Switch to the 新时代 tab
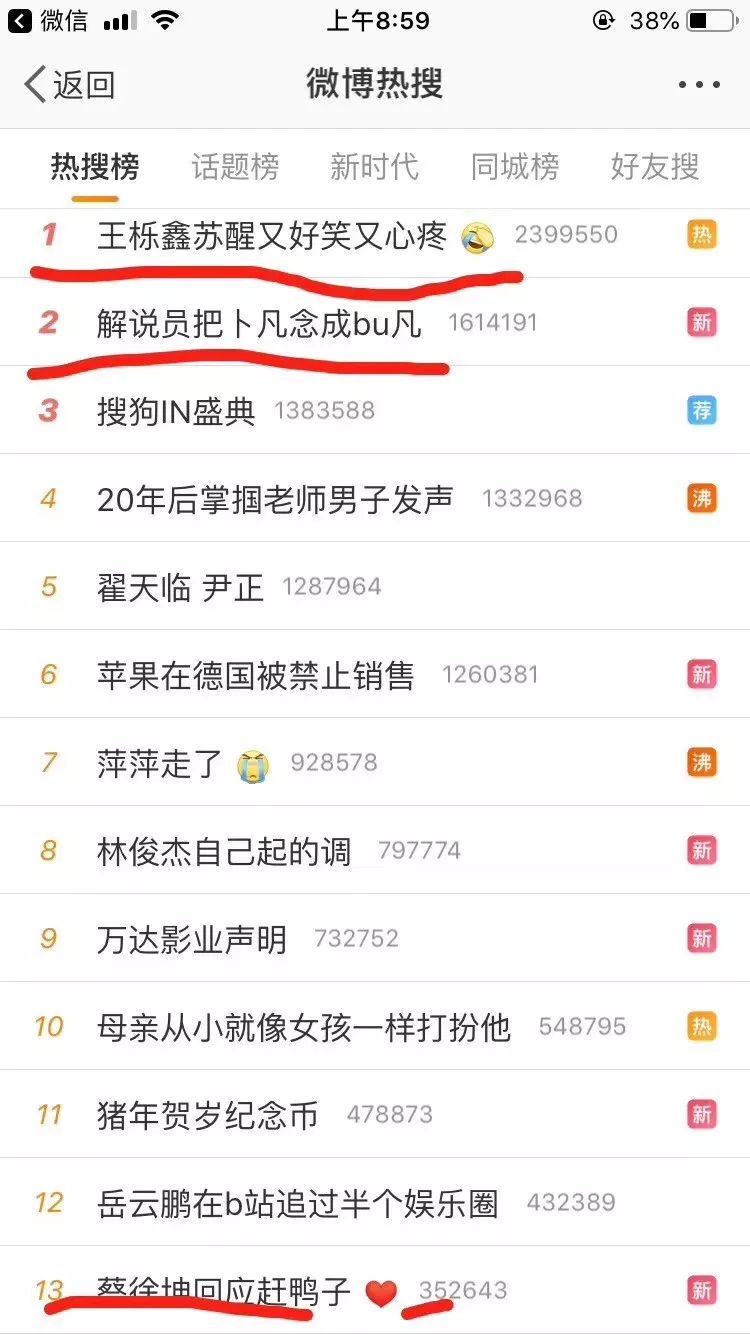Viewport: 750px width, 1334px height. pyautogui.click(x=375, y=167)
